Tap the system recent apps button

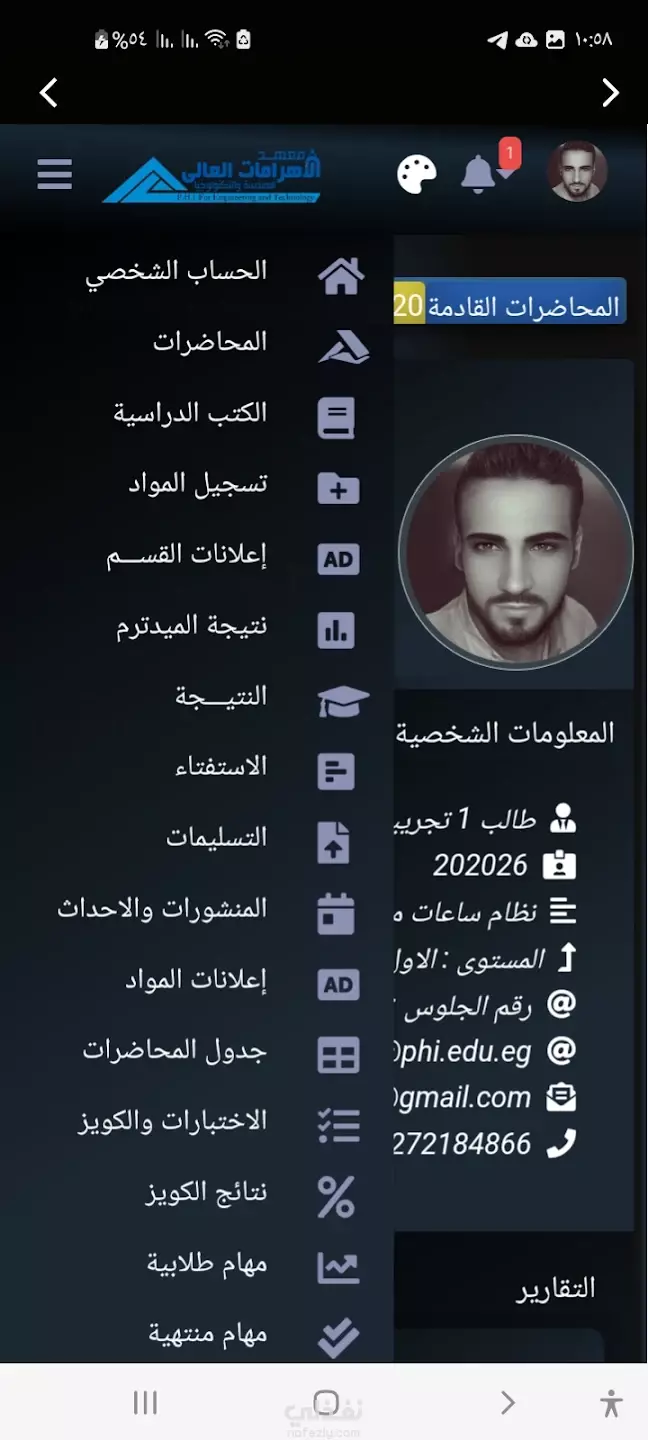tap(146, 1403)
